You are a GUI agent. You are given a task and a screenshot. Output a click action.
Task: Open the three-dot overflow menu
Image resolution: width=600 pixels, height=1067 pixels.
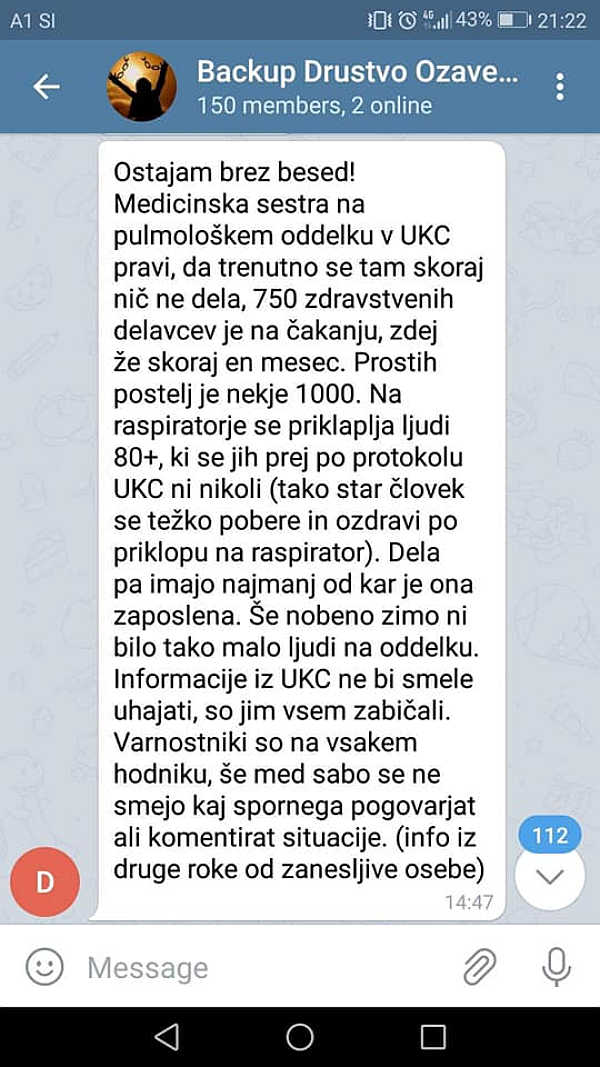[x=559, y=87]
